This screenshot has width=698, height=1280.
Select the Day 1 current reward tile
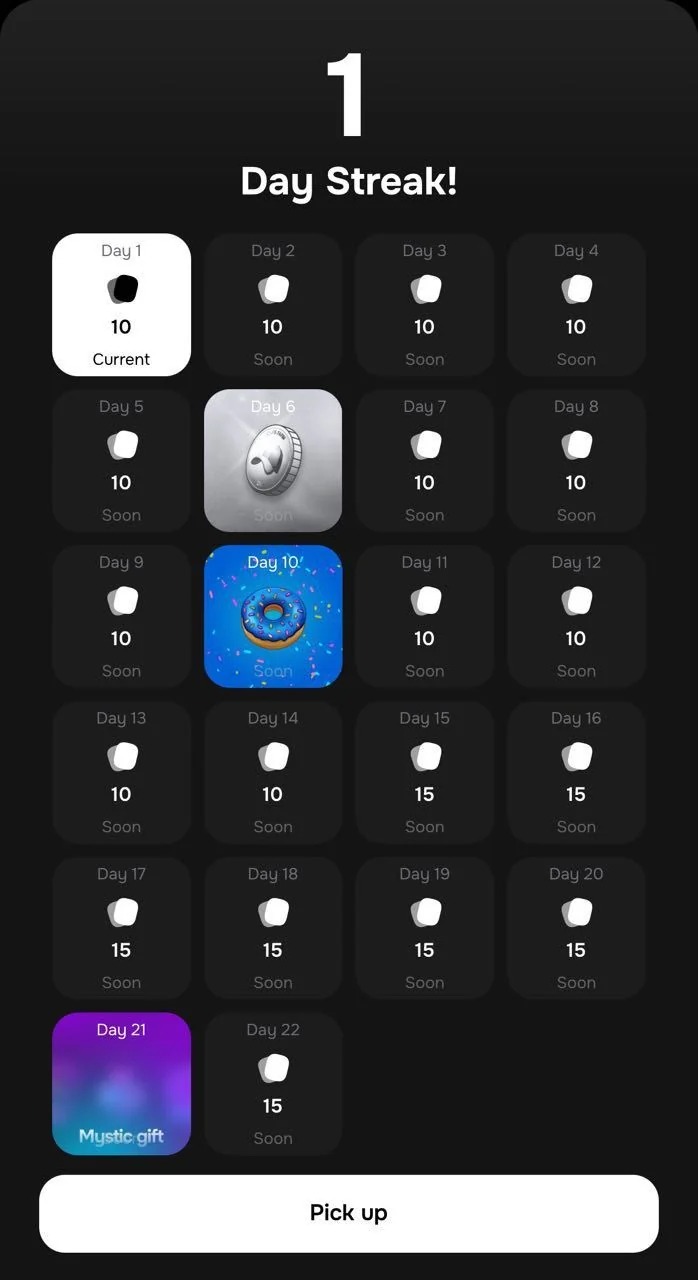coord(121,305)
